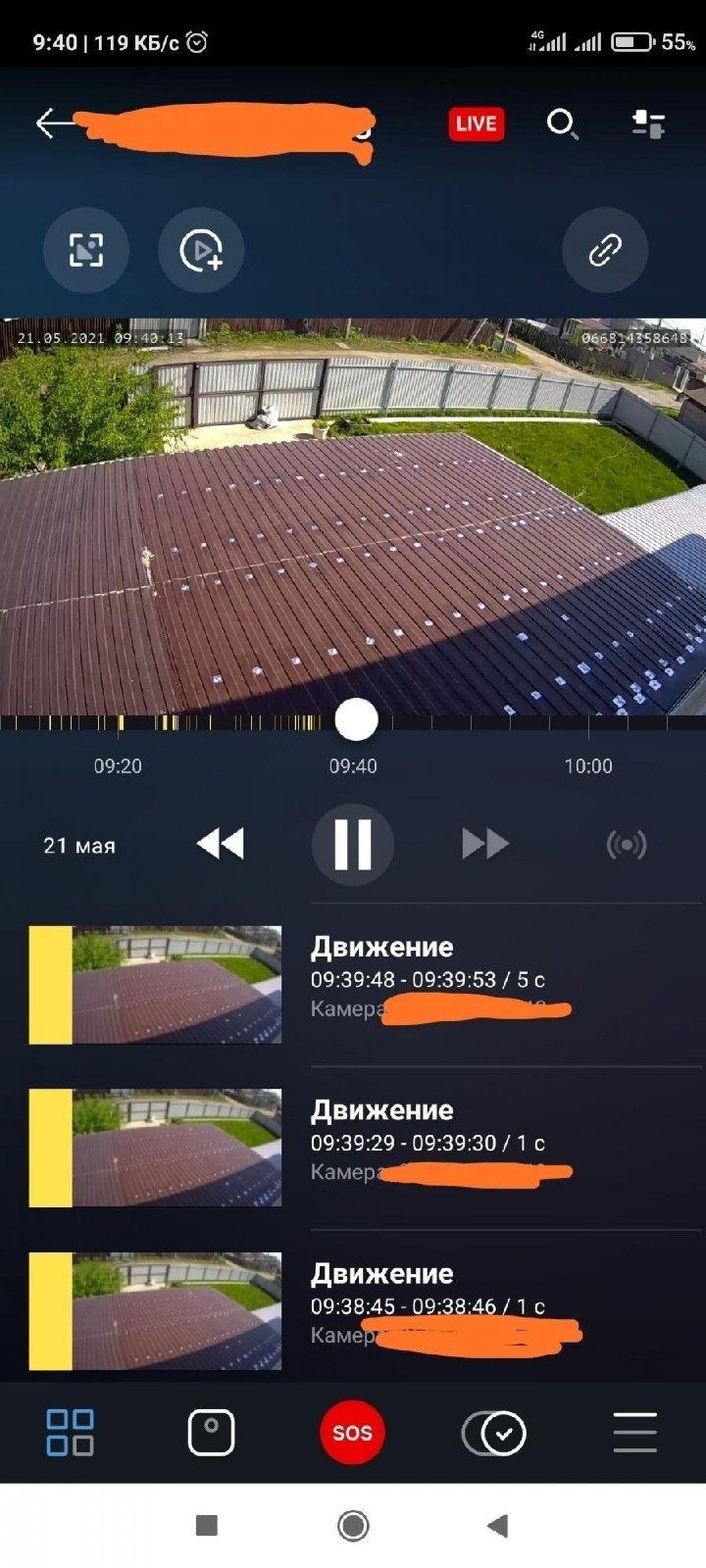706x1568 pixels.
Task: Create a video clip with plus icon
Action: point(201,250)
